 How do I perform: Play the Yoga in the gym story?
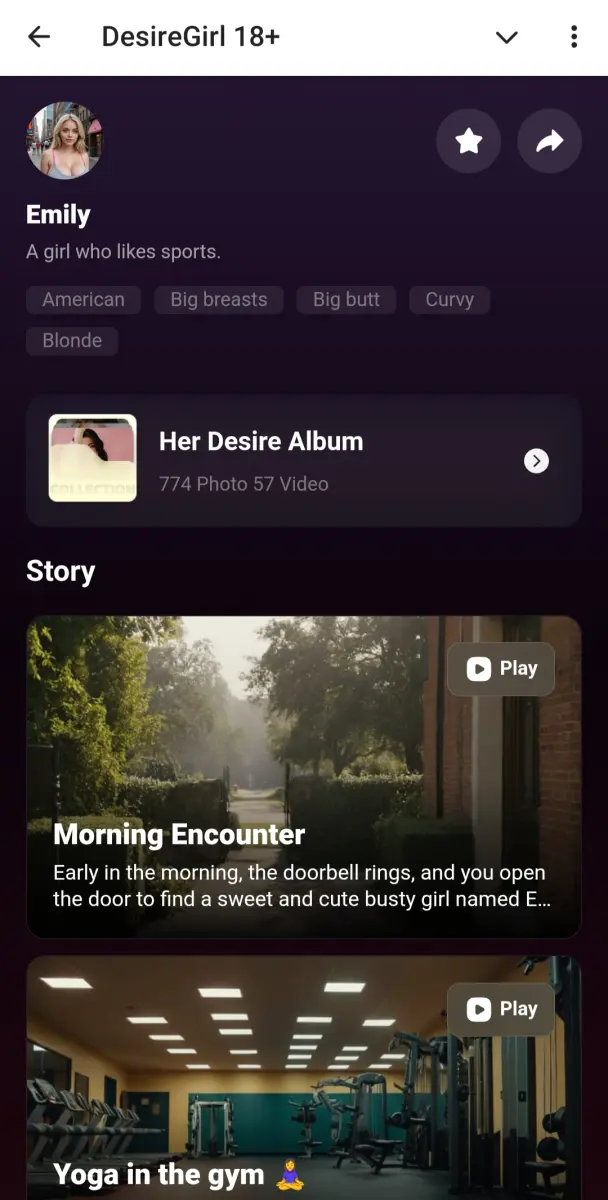501,1009
